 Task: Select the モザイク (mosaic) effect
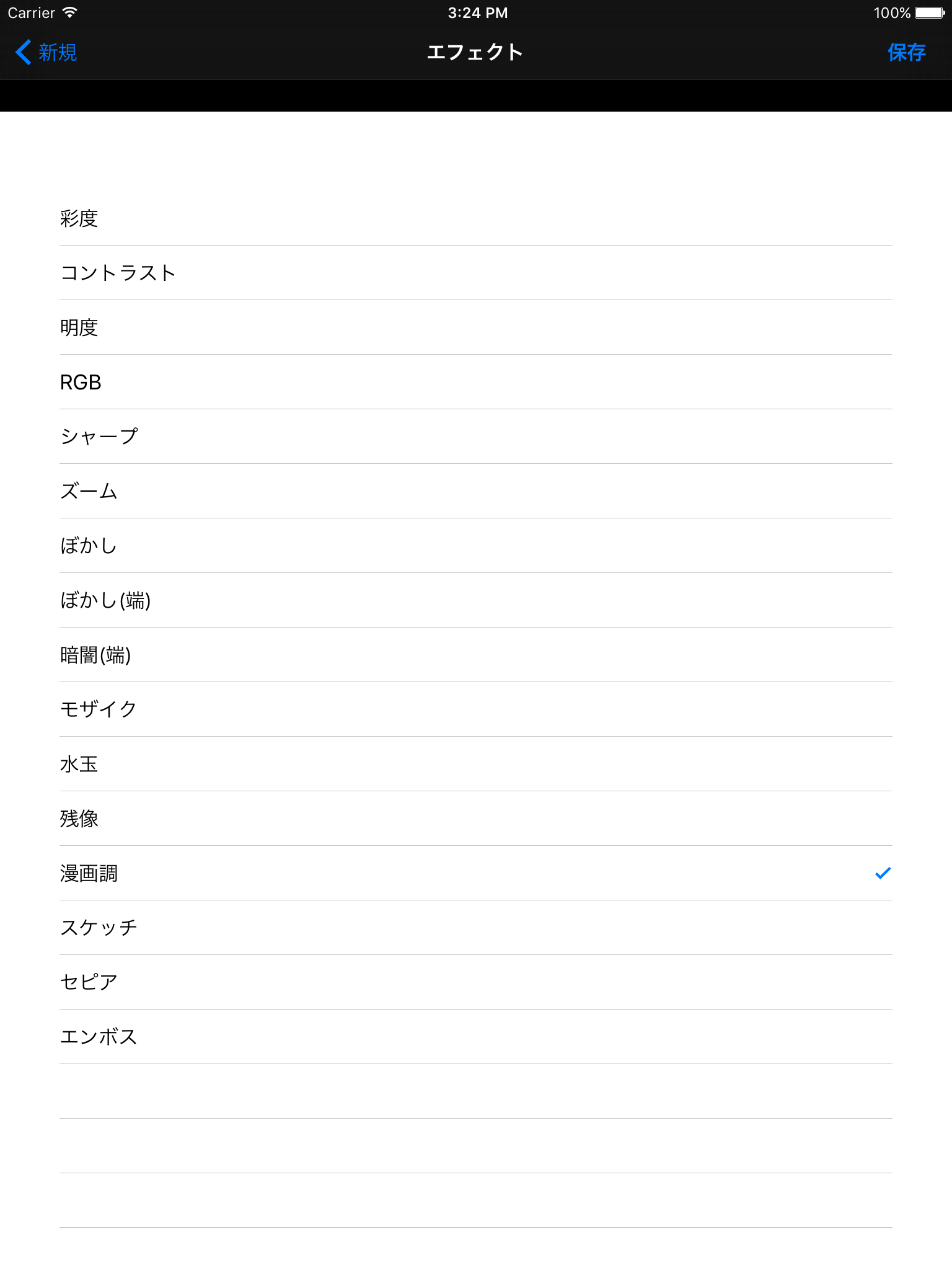[x=248, y=709]
